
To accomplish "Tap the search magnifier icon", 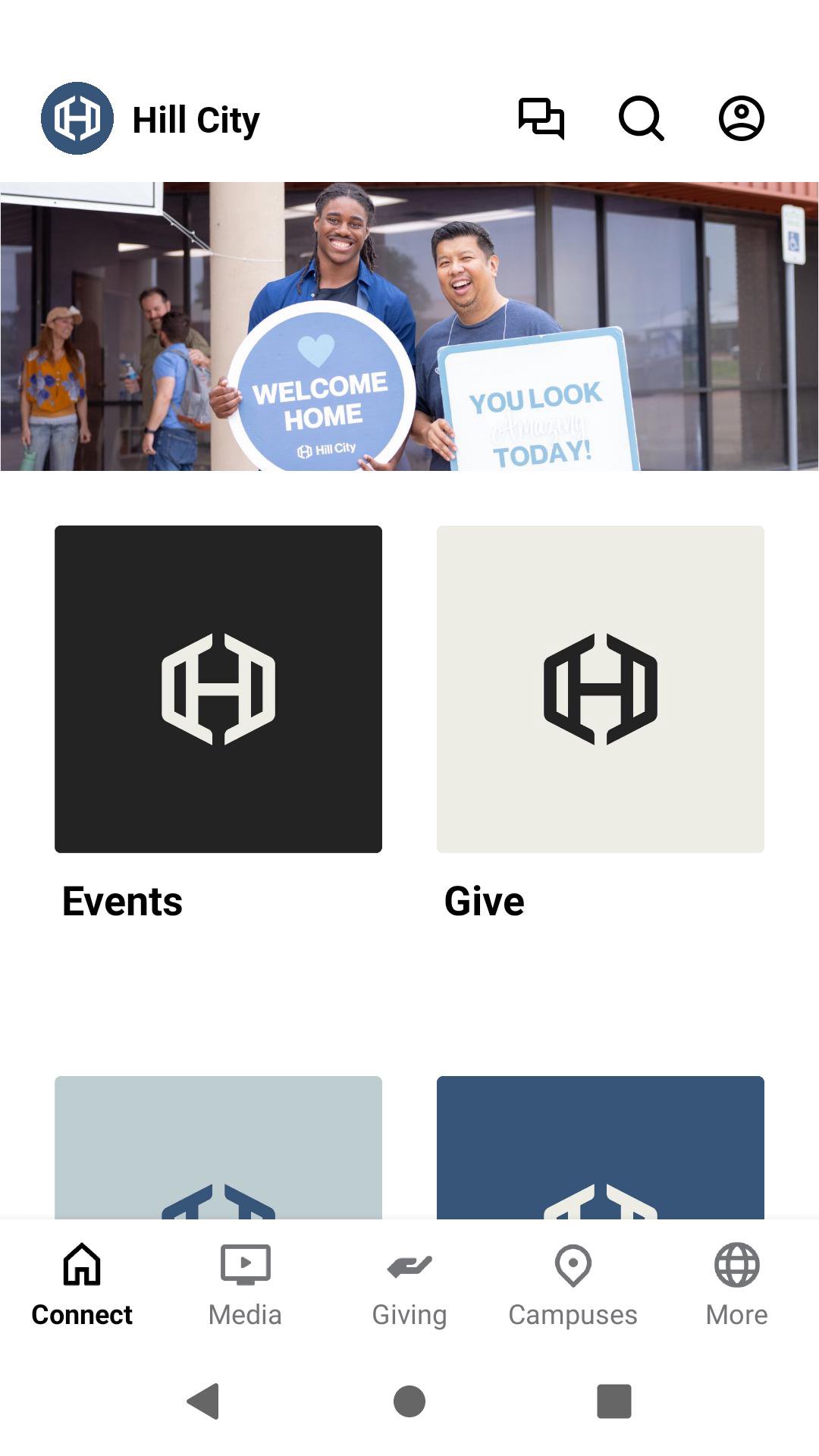I will [642, 118].
